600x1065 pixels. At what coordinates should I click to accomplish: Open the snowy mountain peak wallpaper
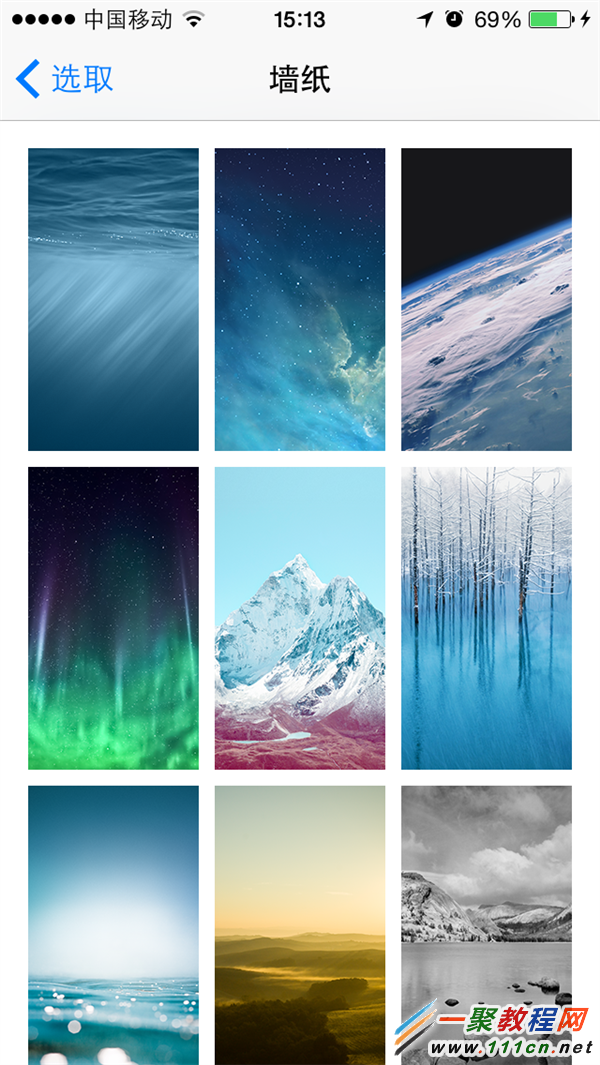(299, 618)
